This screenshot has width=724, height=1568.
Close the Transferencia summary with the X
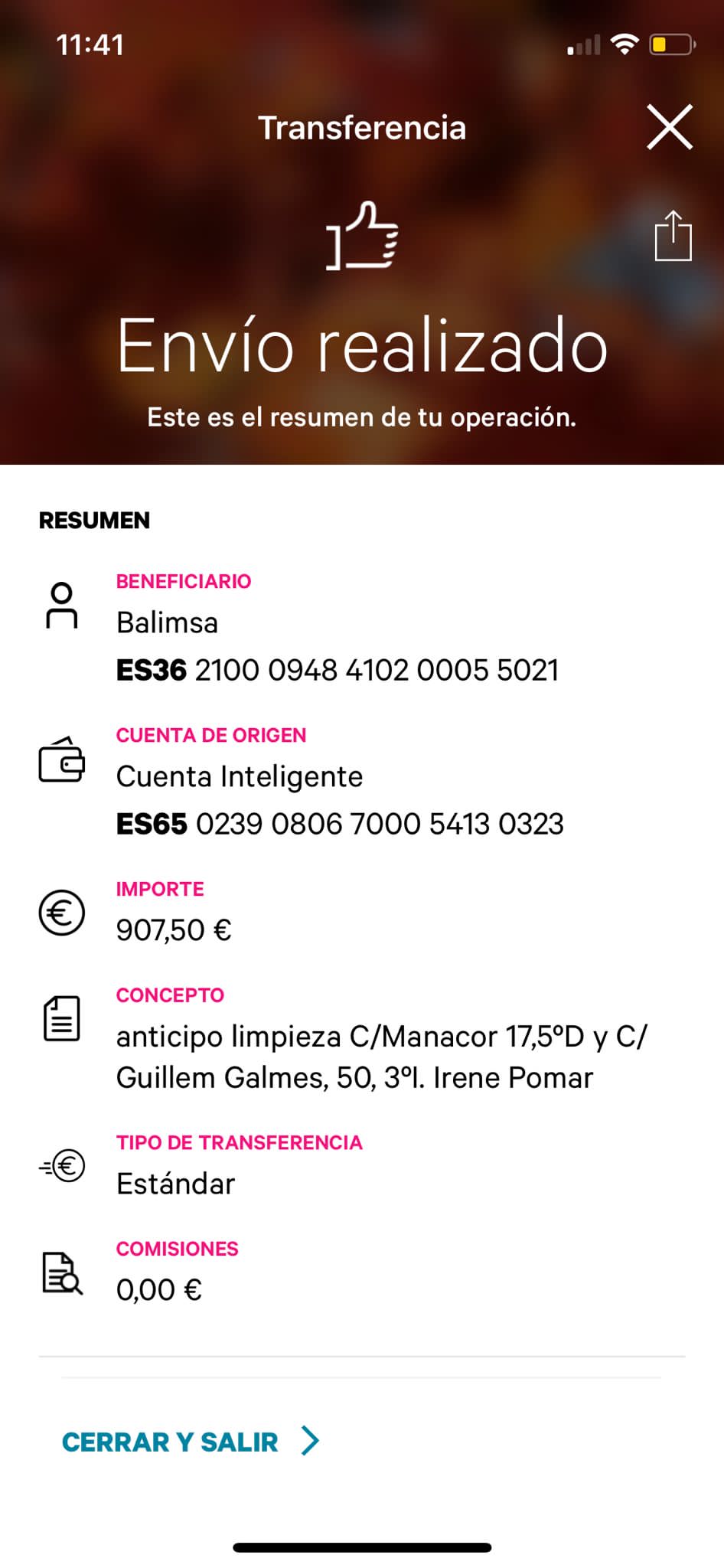click(x=670, y=127)
